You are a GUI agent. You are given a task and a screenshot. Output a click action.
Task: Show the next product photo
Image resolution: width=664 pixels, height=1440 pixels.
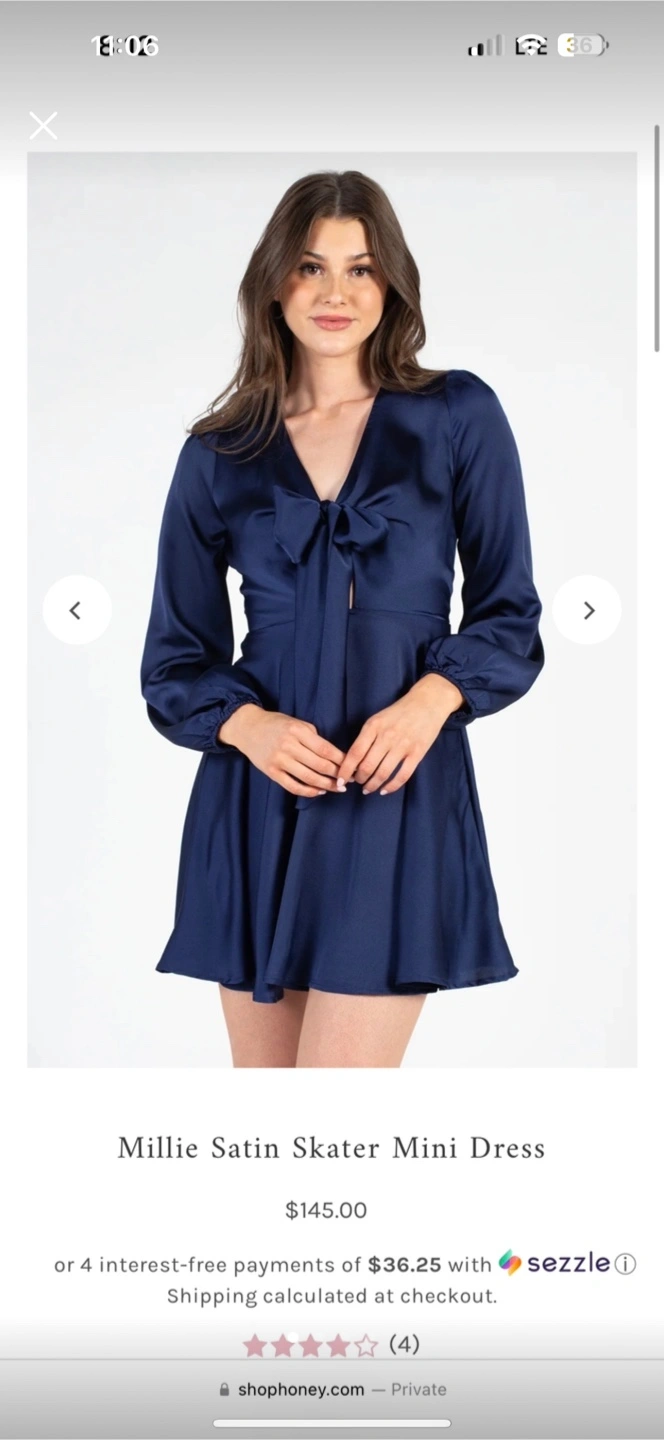[x=587, y=610]
